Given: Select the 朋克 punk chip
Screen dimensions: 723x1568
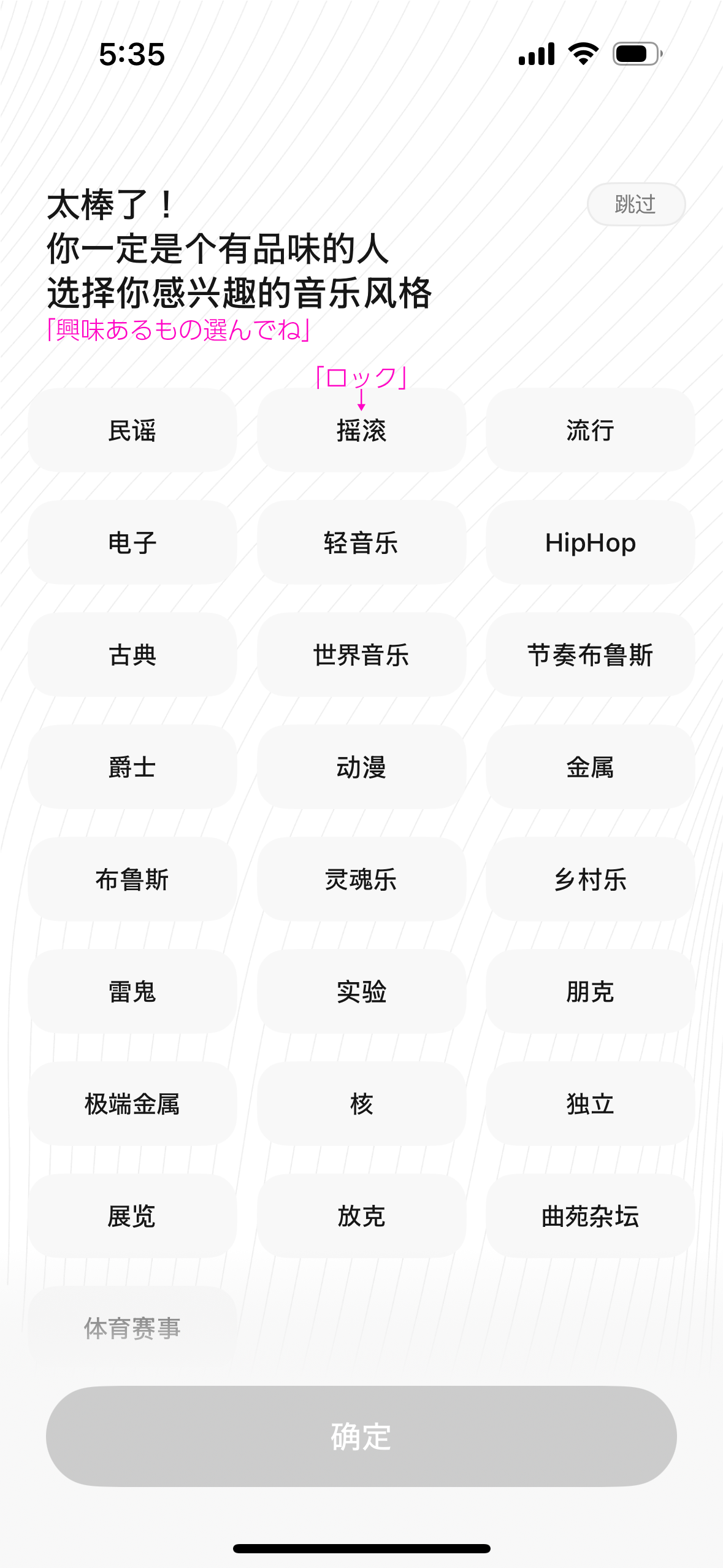Looking at the screenshot, I should click(591, 991).
